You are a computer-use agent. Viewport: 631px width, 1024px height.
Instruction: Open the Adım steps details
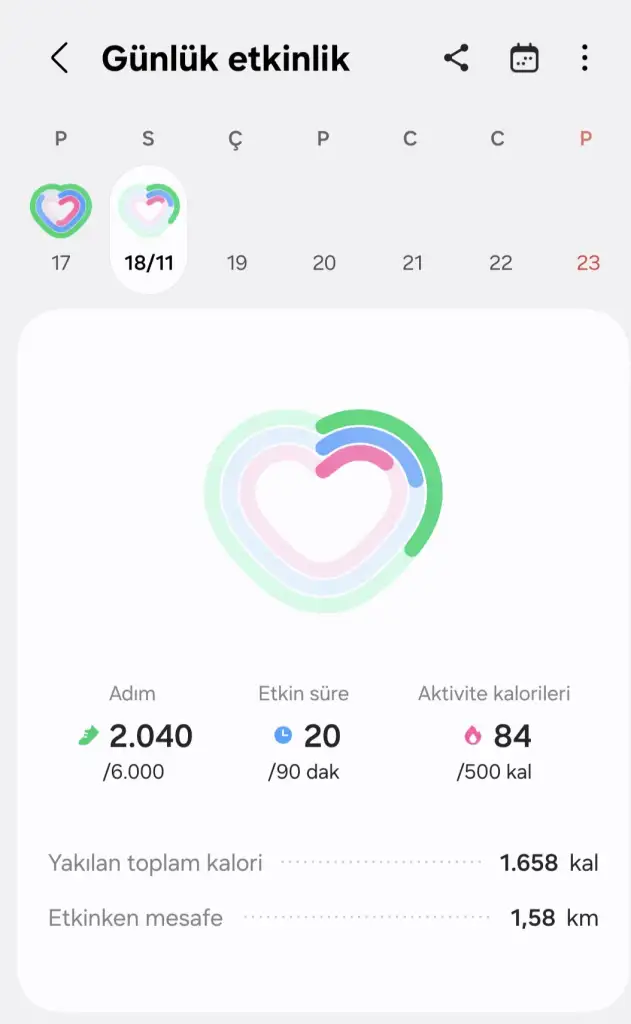(x=135, y=735)
